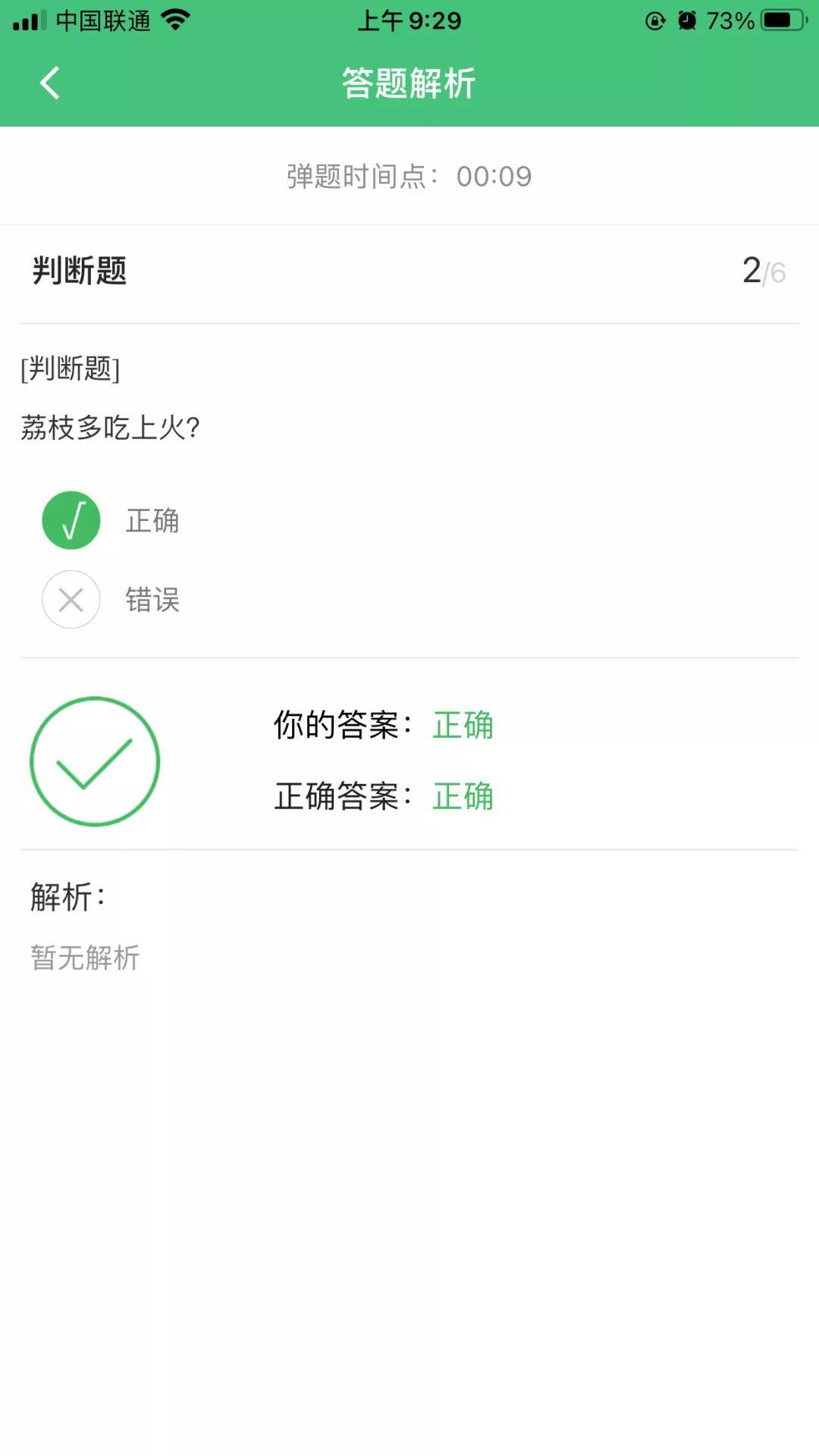
Task: Click 正确 next to 你的答案
Action: 463,726
